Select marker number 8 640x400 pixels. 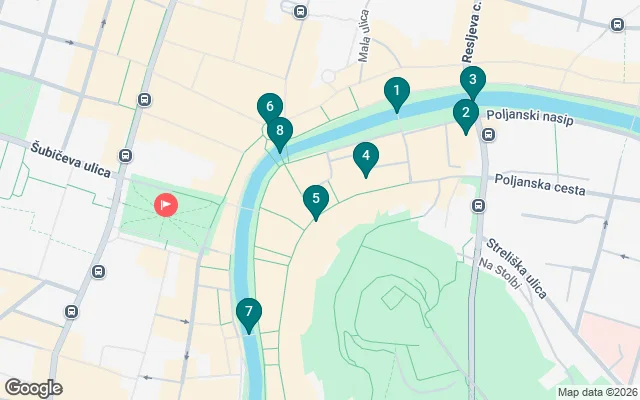coord(280,132)
